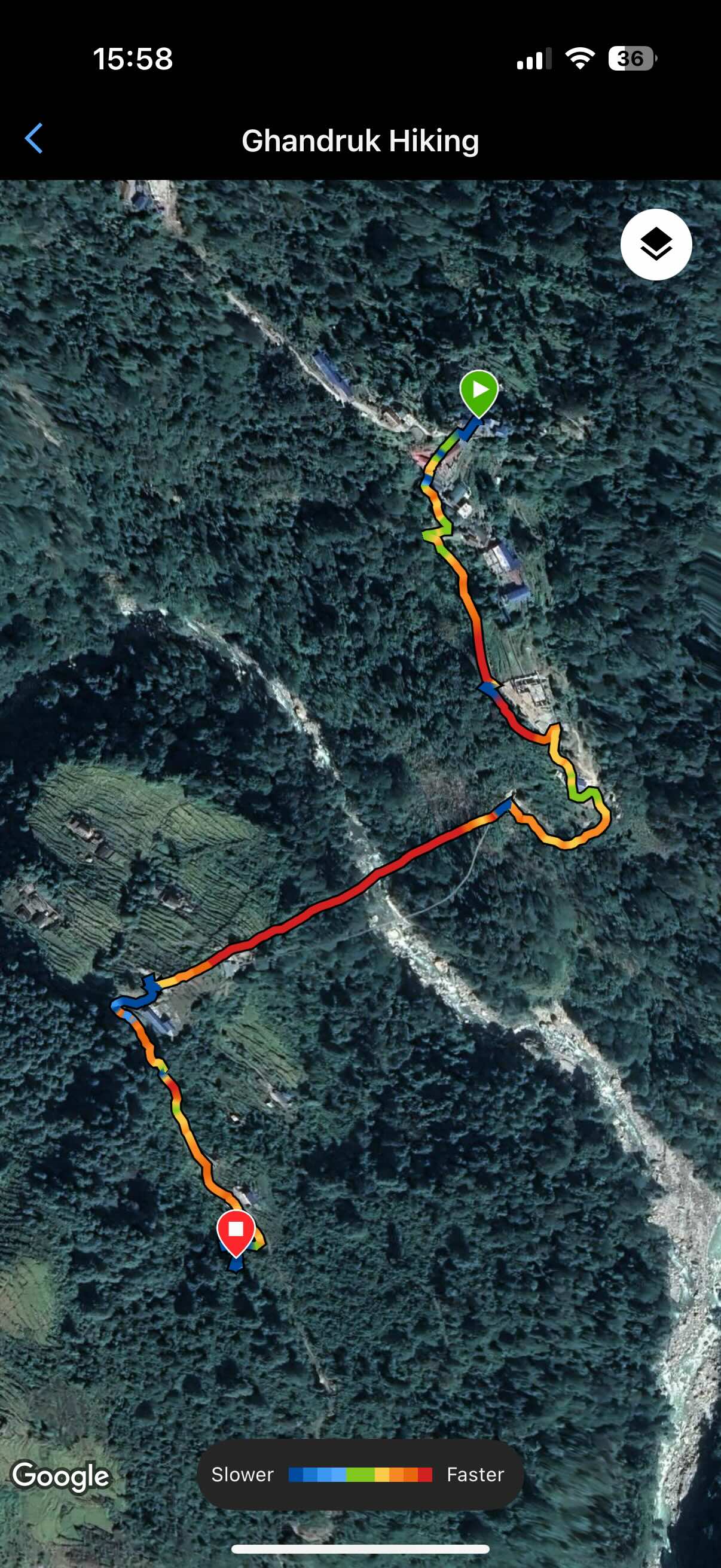Tap the red stop marker on route
Viewport: 721px width, 1568px height.
click(x=236, y=1231)
